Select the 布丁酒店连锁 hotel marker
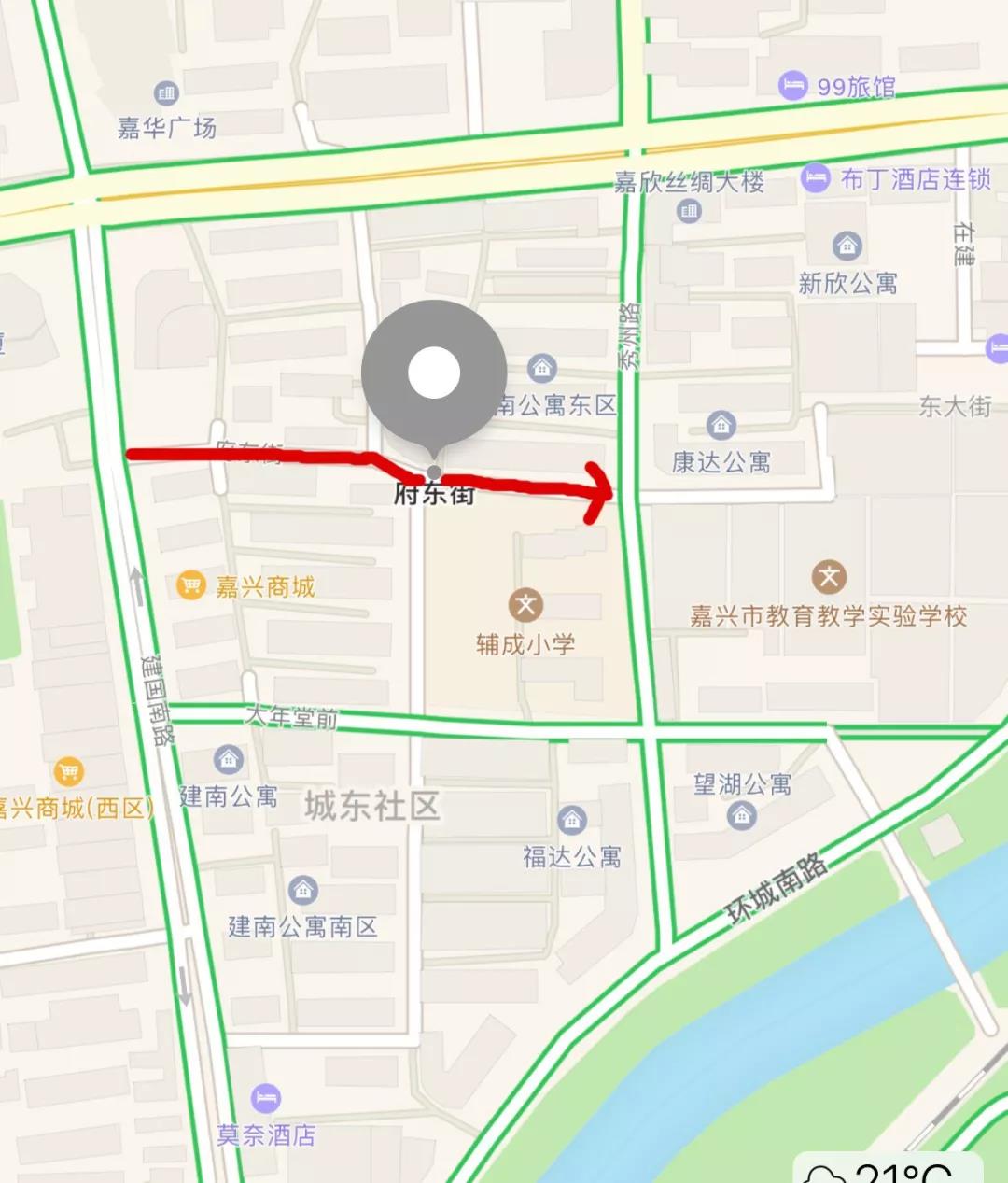Viewport: 1008px width, 1183px height. pos(816,177)
